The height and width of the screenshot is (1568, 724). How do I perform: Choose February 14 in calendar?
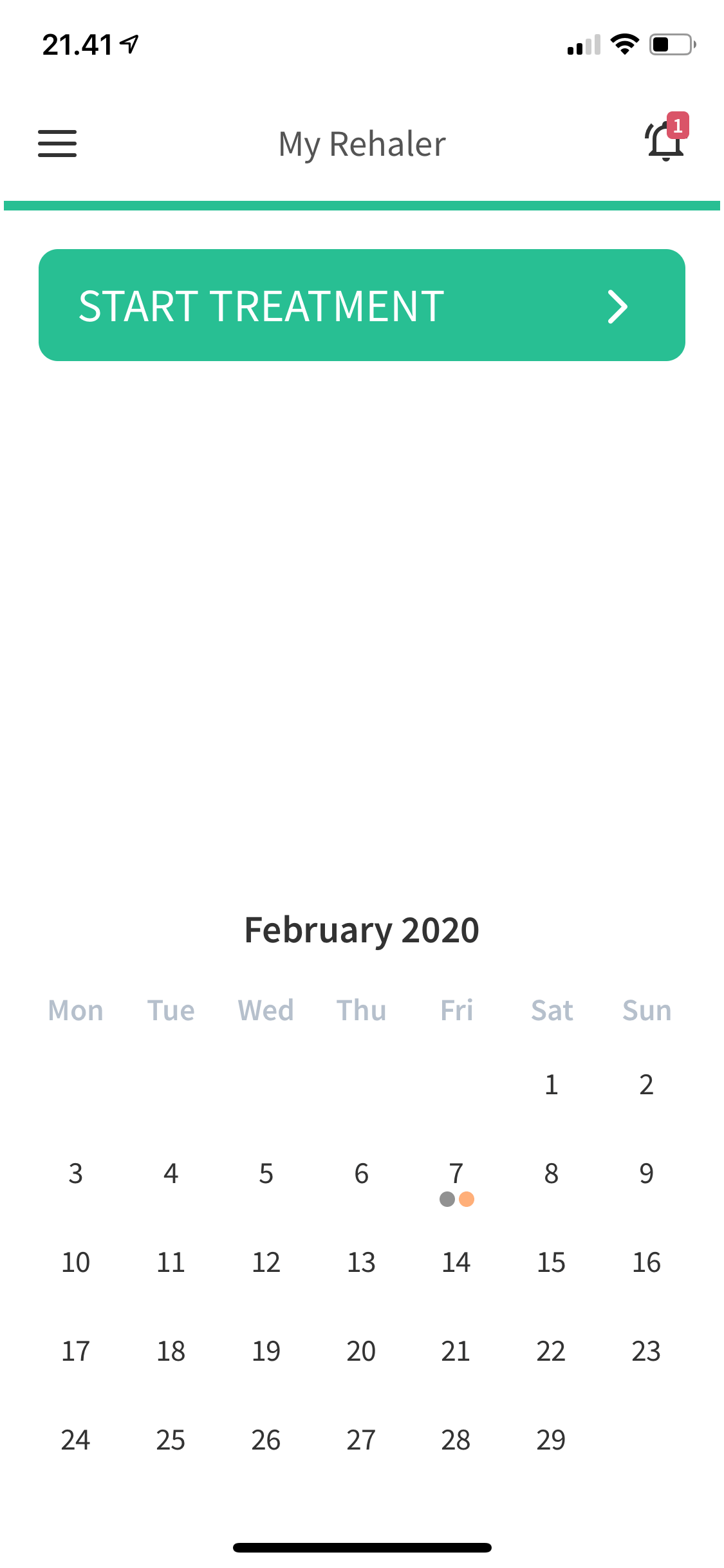pyautogui.click(x=456, y=1262)
